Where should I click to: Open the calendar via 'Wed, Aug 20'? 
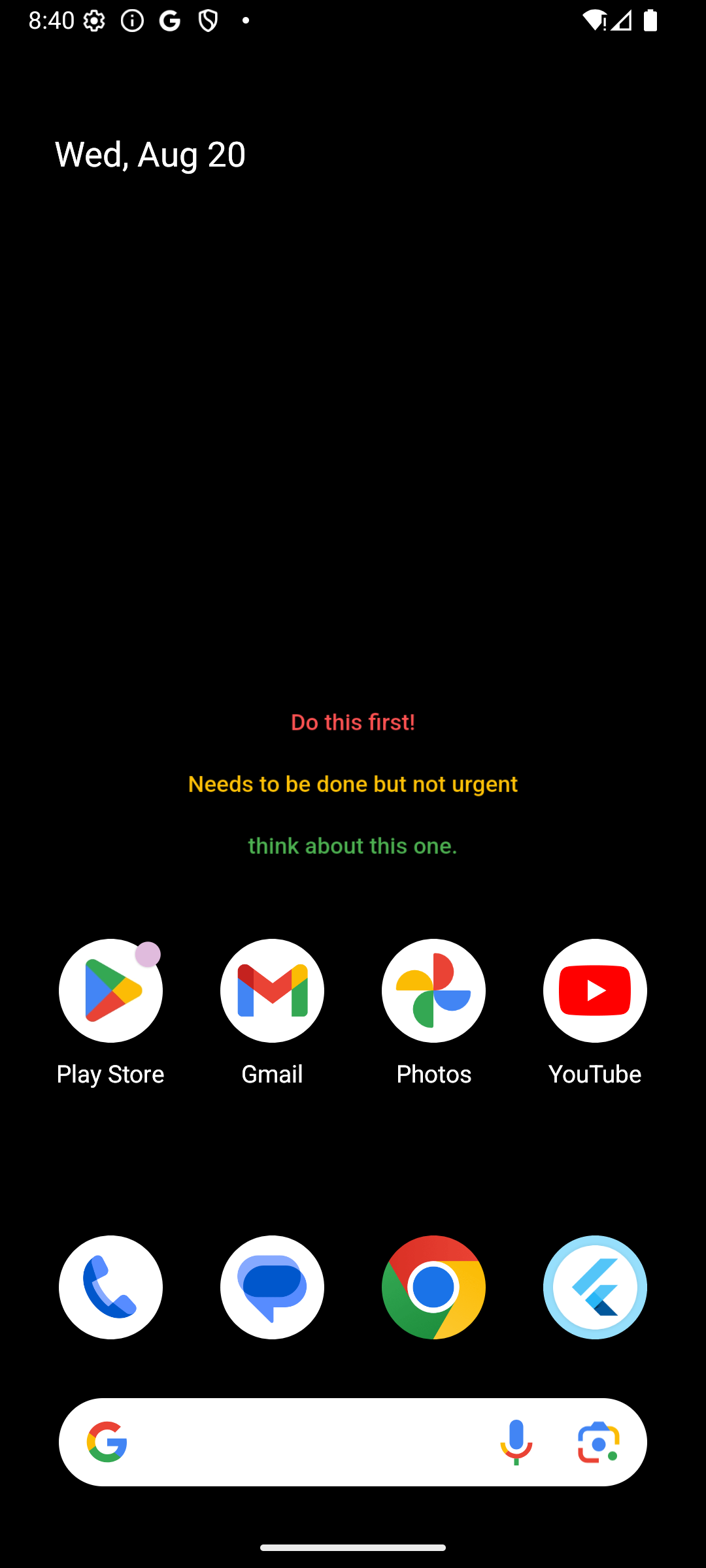150,154
